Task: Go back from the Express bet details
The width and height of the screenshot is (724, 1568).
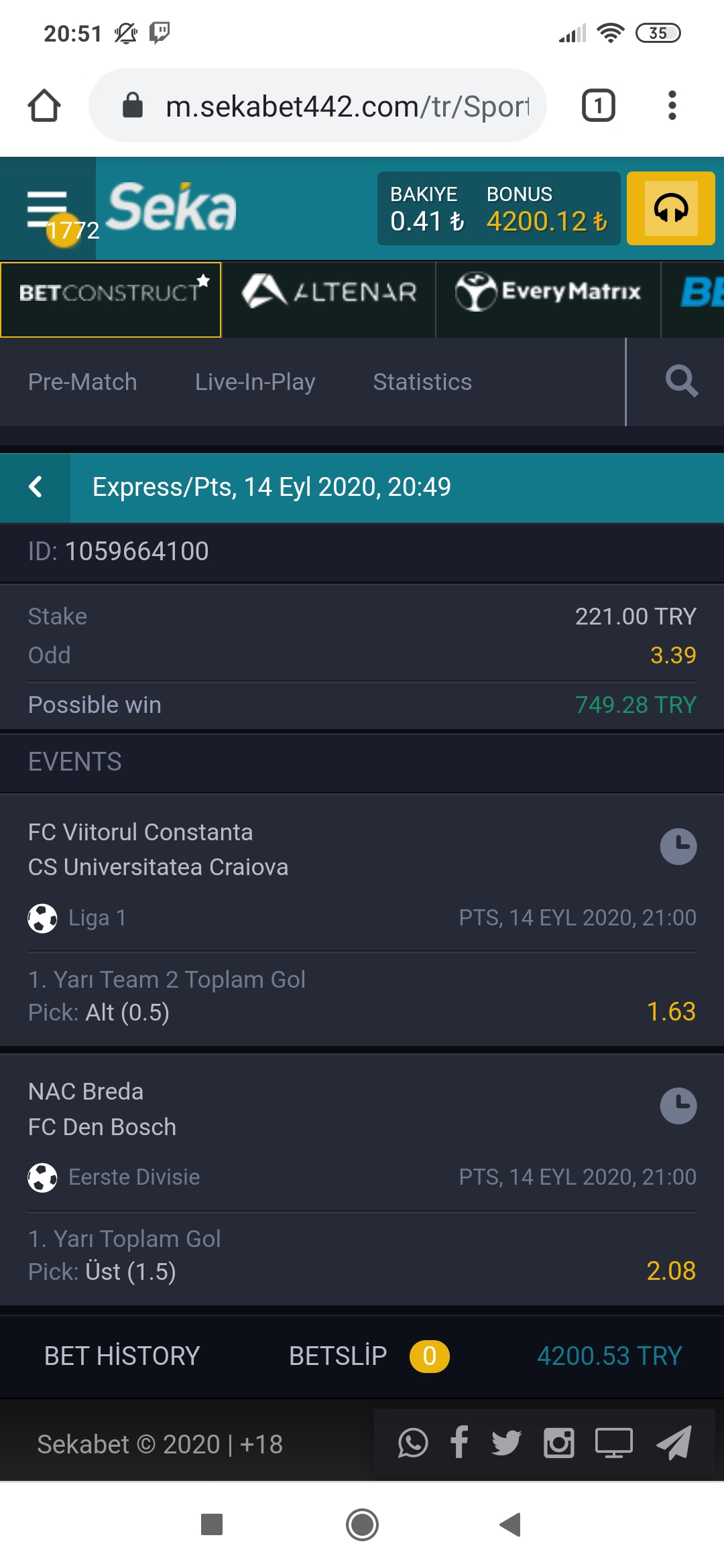Action: 35,487
